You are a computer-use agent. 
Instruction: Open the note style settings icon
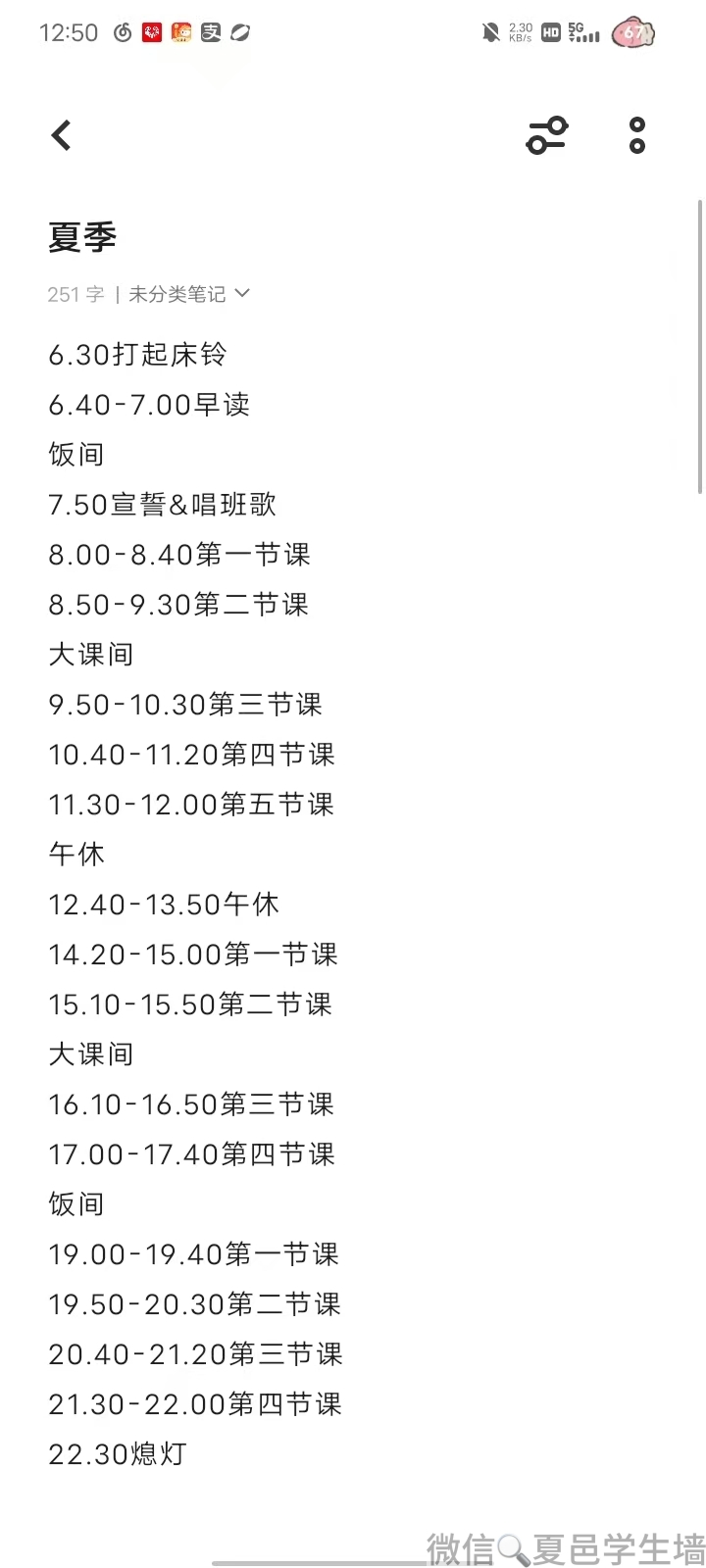[x=547, y=135]
